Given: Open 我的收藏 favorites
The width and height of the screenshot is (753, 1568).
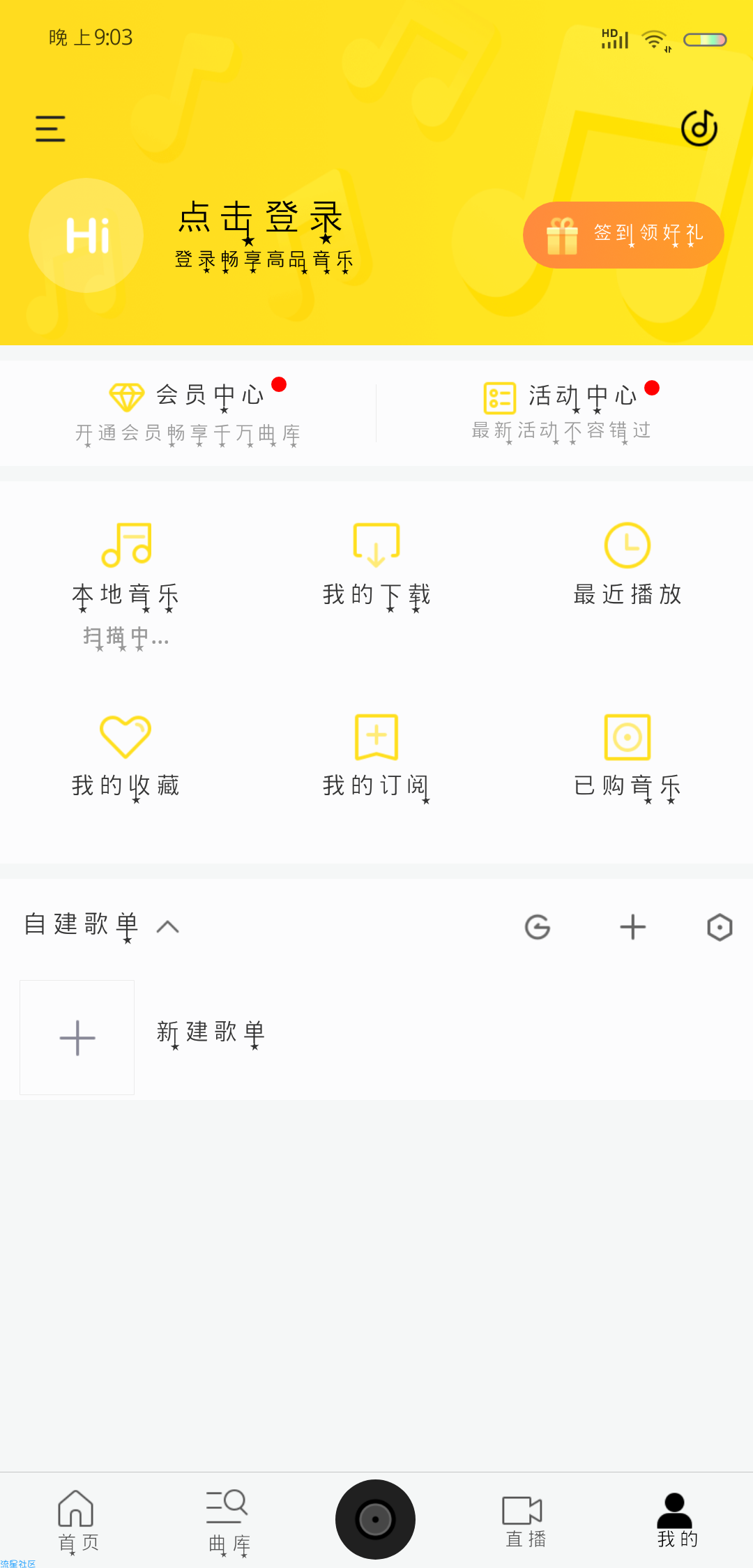Looking at the screenshot, I should click(125, 757).
